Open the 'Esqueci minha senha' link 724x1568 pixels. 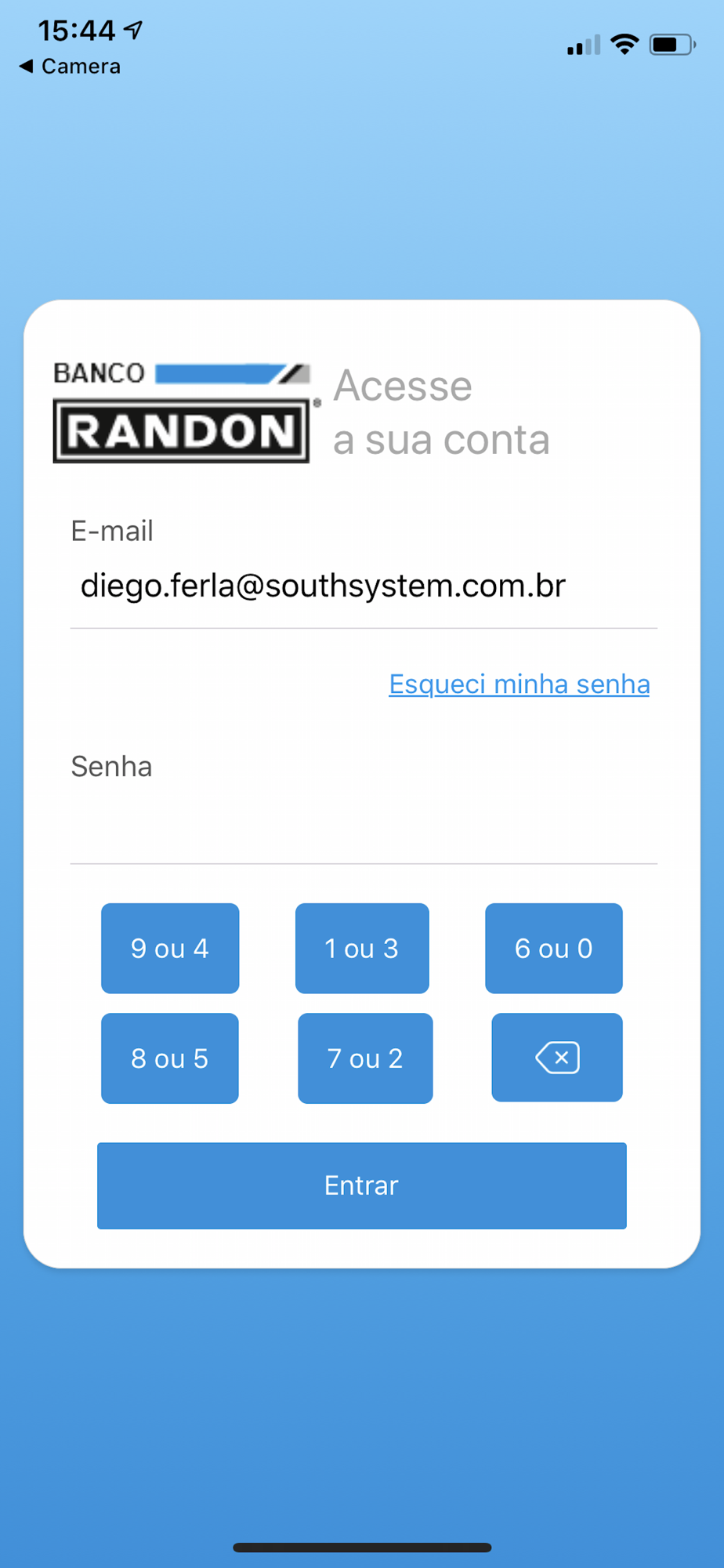(x=519, y=684)
